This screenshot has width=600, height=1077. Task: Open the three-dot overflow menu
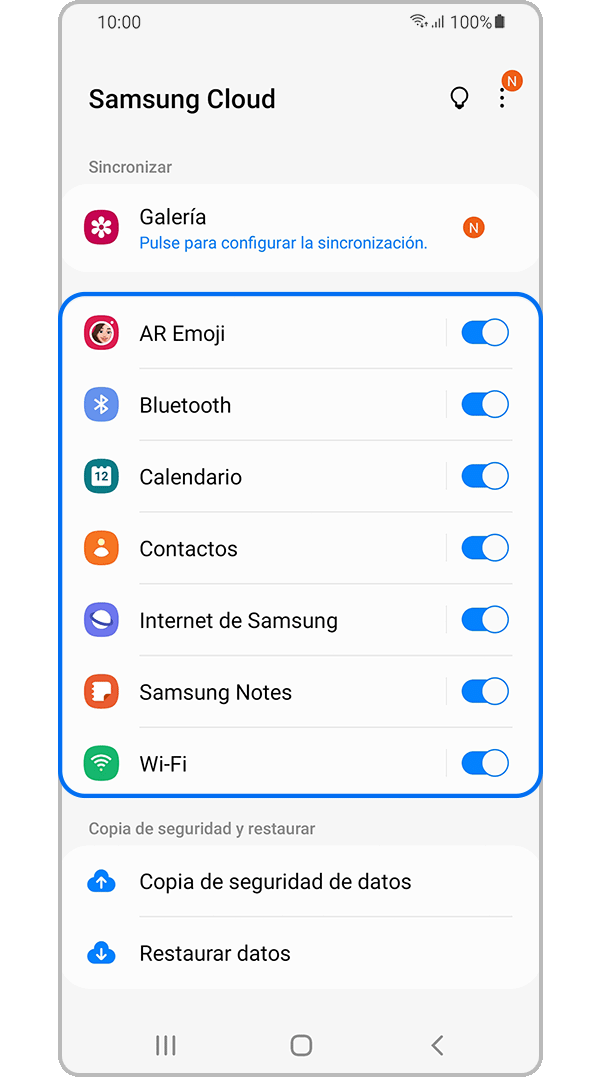[x=502, y=98]
